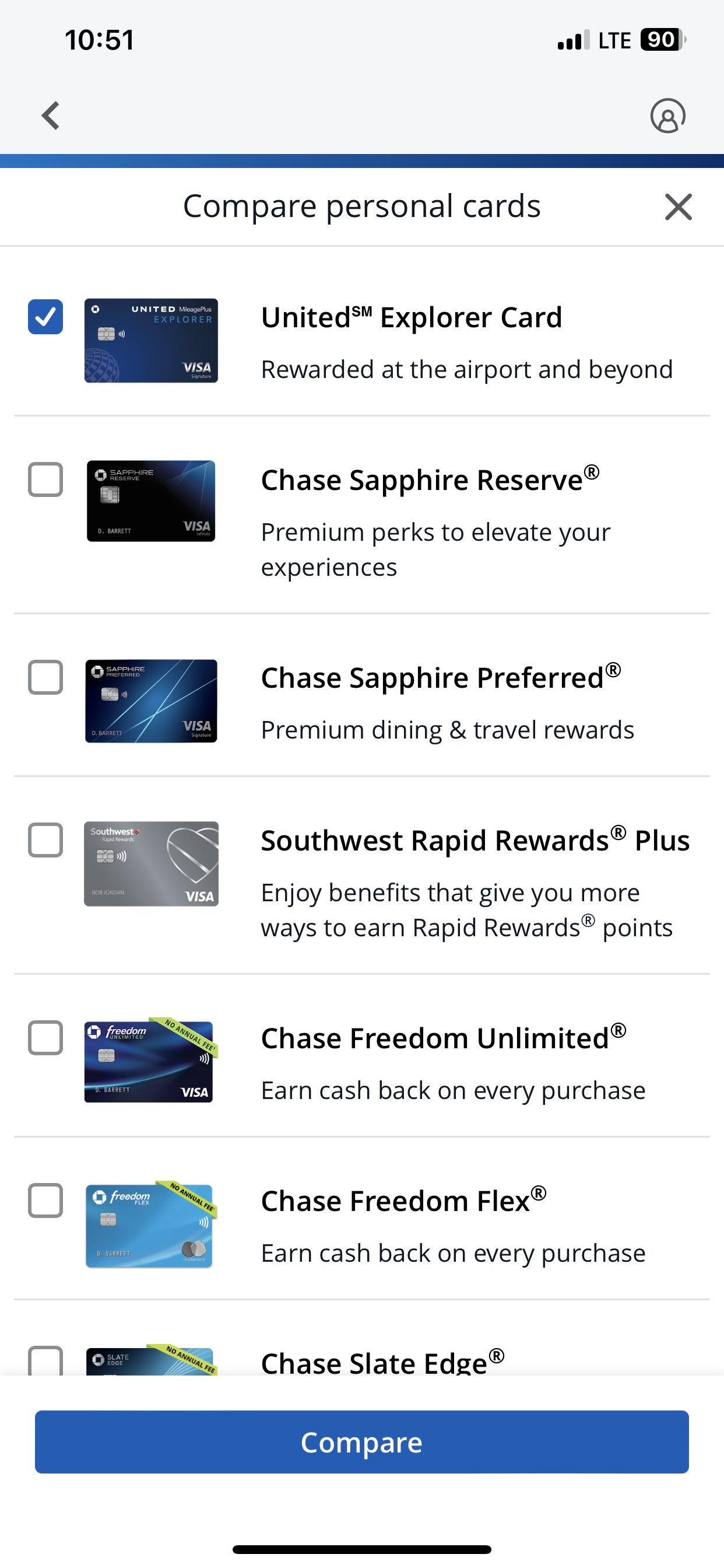
Task: Mark the Chase Freedom Flex checkbox
Action: (45, 1200)
